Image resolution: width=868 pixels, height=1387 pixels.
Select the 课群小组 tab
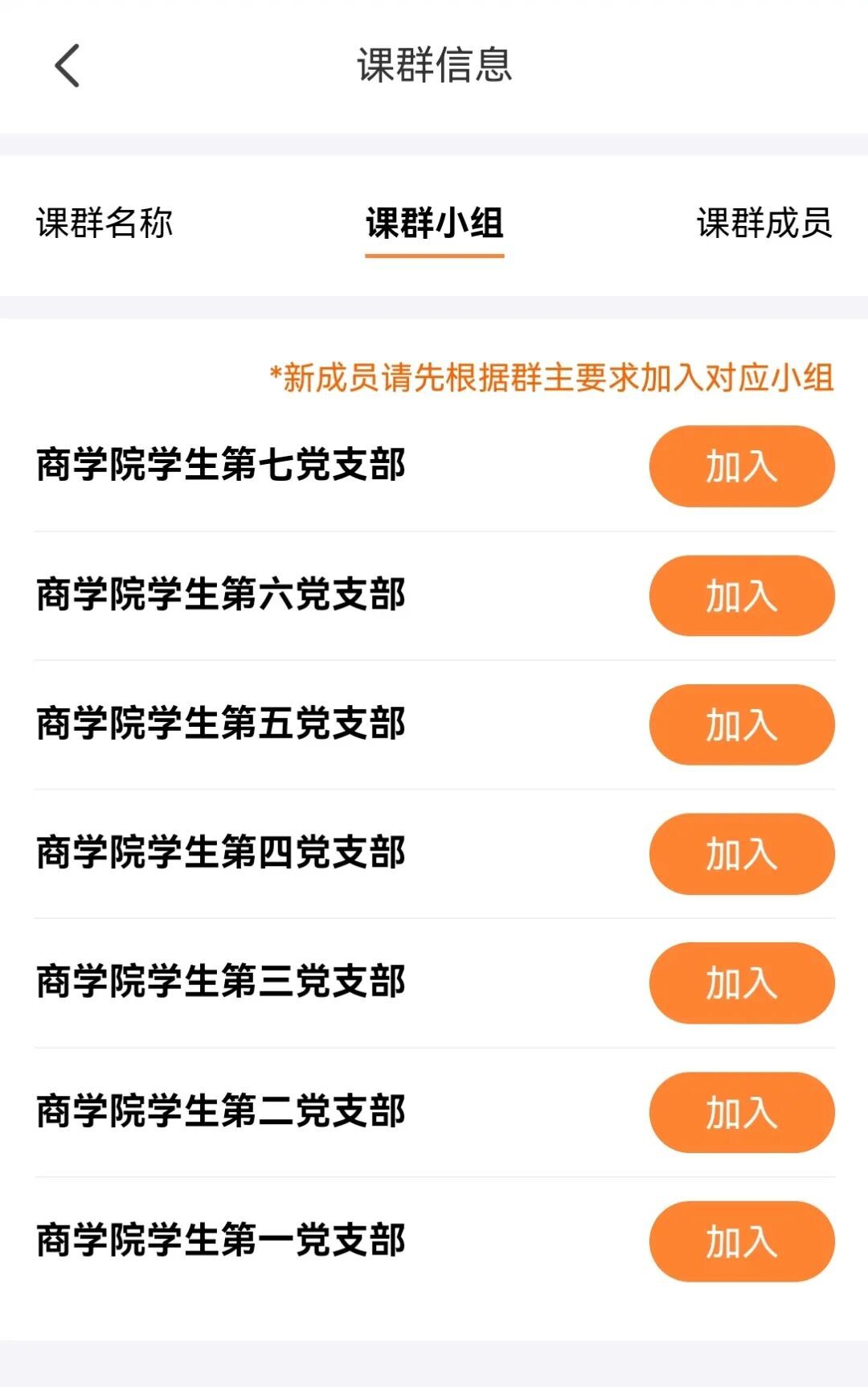tap(434, 223)
